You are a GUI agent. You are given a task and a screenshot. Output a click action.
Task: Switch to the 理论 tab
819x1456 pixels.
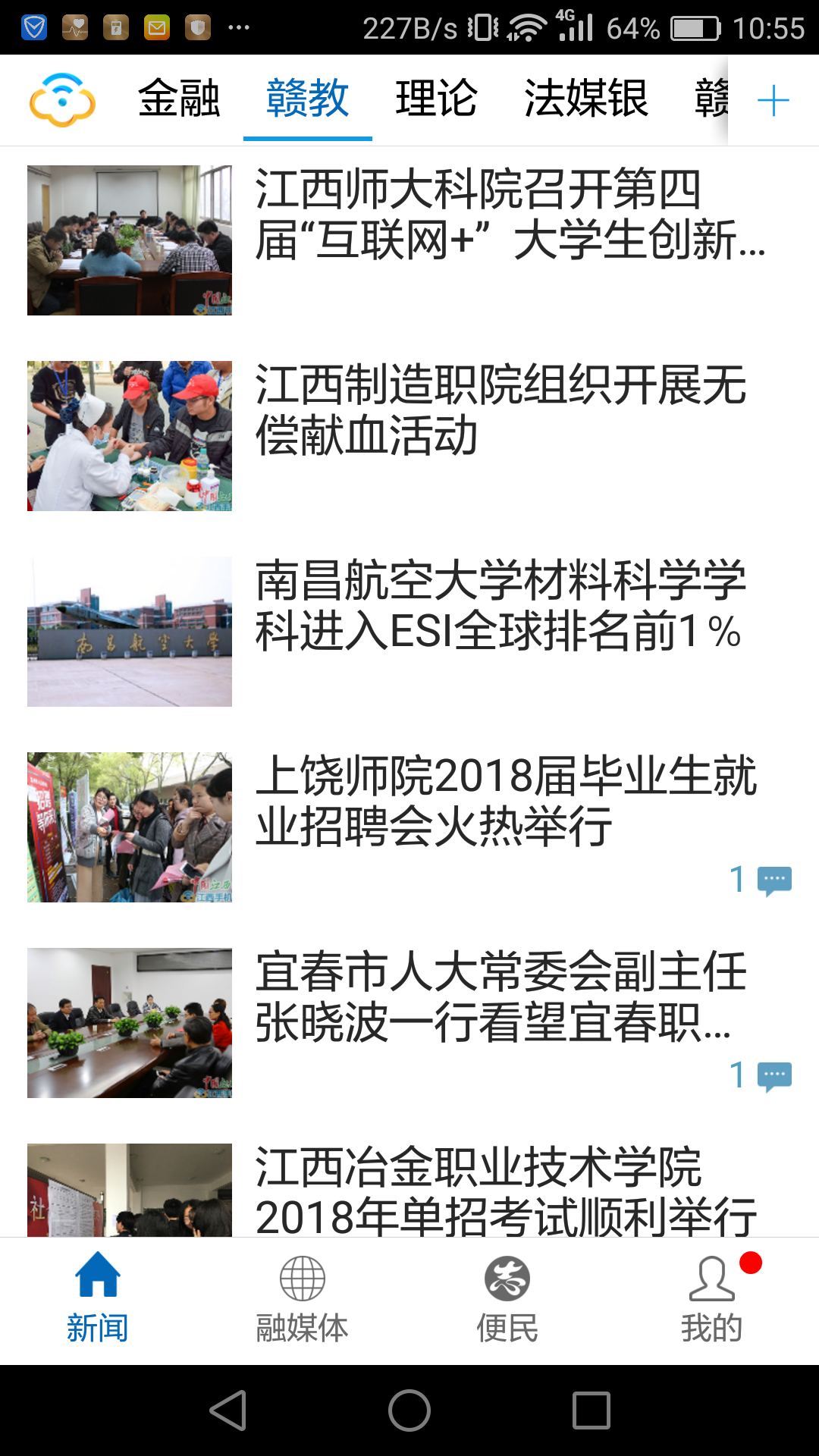(x=436, y=99)
